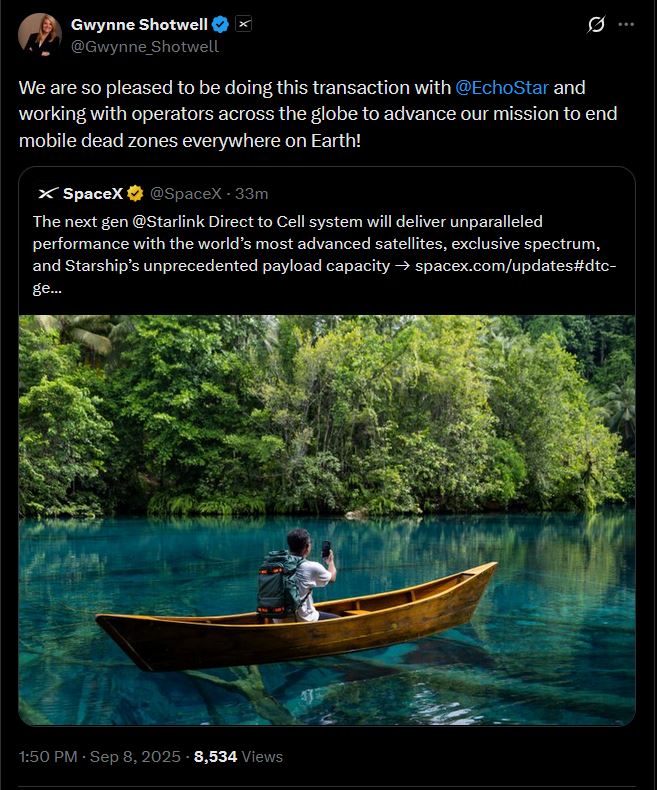Image resolution: width=657 pixels, height=790 pixels.
Task: Open the canoe photo in the quoted post
Action: (327, 520)
